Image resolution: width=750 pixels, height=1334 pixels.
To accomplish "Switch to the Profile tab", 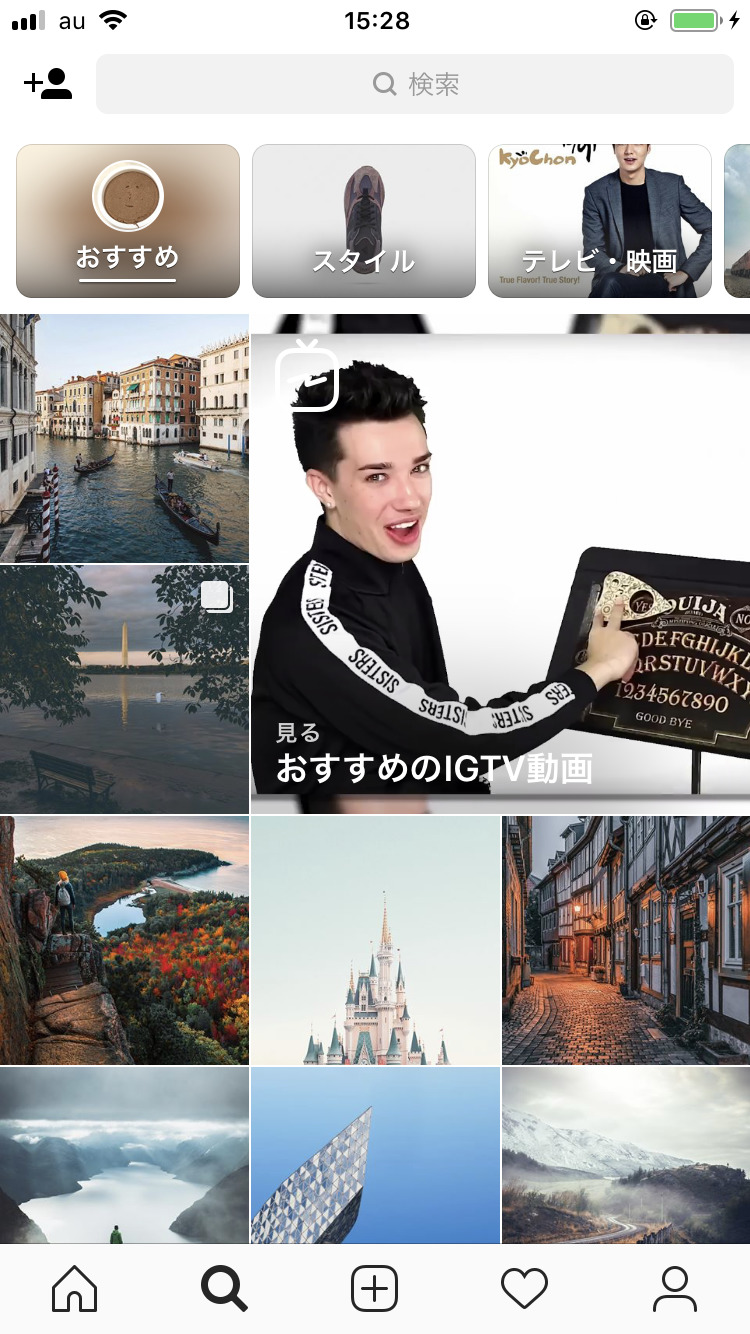I will [x=674, y=1288].
